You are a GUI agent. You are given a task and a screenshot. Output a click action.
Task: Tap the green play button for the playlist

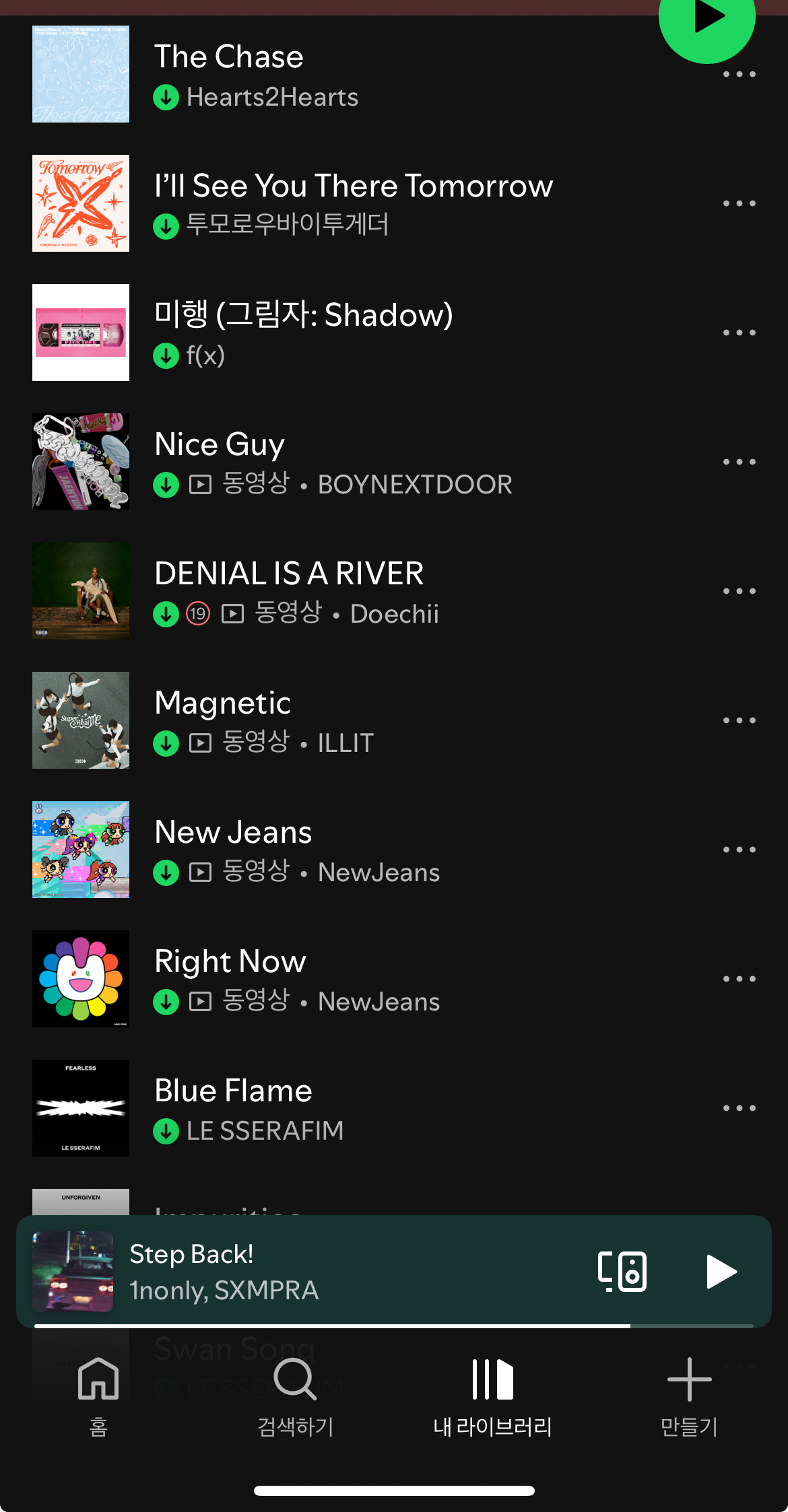[707, 20]
